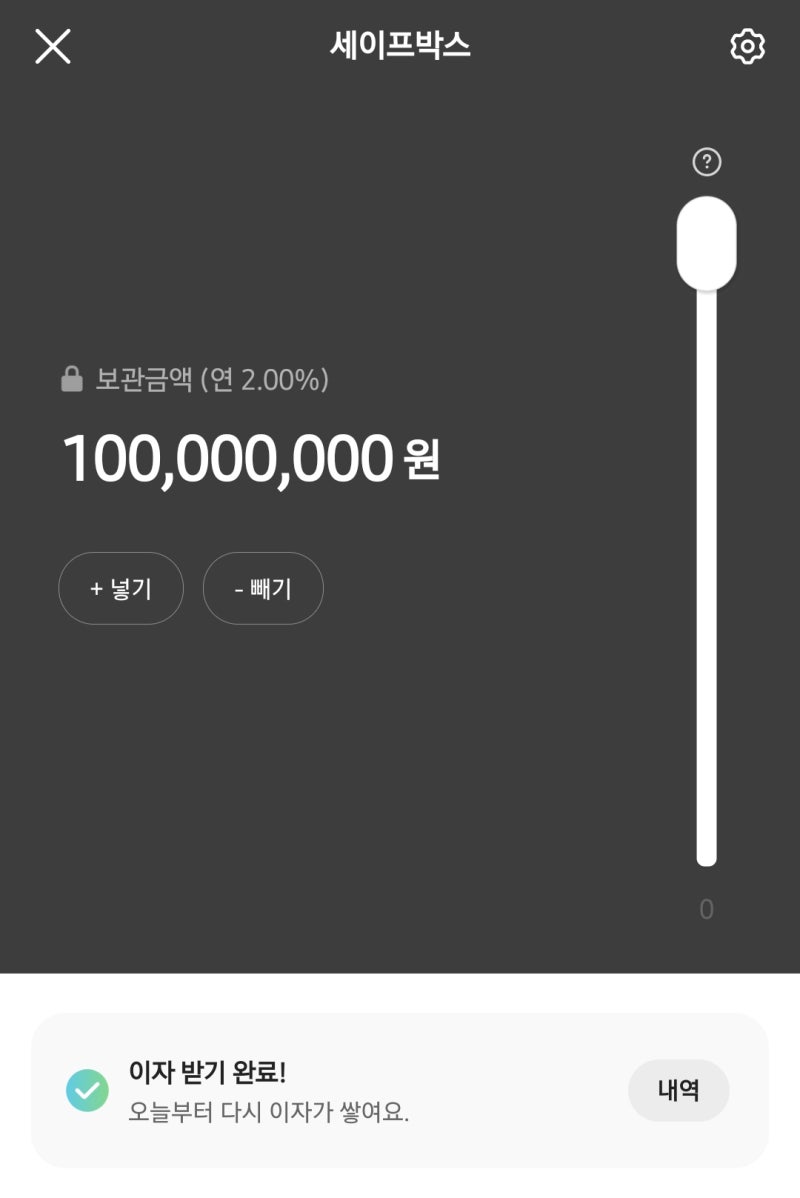Viewport: 800px width, 1198px height.
Task: Tap the 원 currency label beside the amount
Action: [421, 462]
